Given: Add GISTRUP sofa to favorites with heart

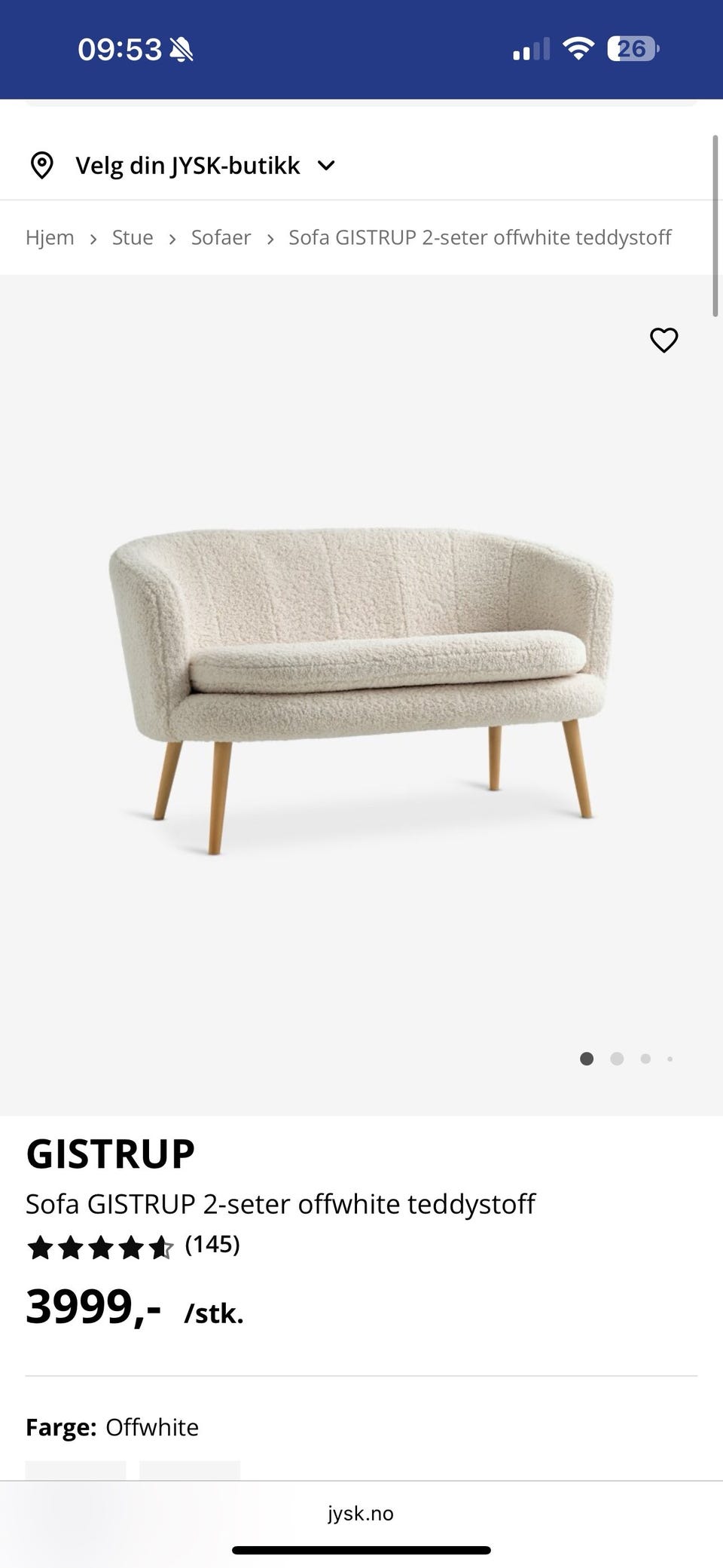Looking at the screenshot, I should 664,340.
